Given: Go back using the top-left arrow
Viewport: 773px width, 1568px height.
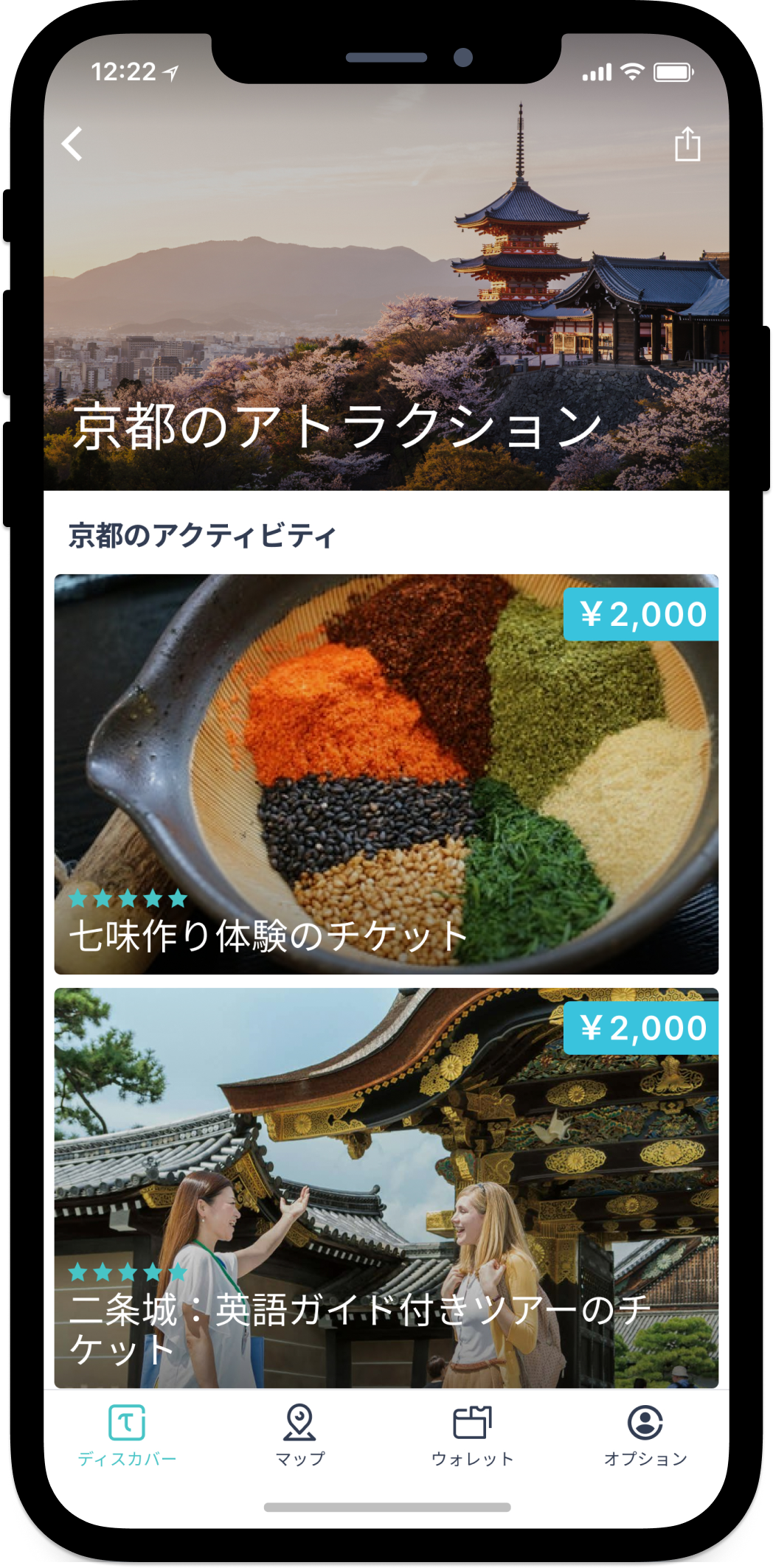Looking at the screenshot, I should coord(72,144).
